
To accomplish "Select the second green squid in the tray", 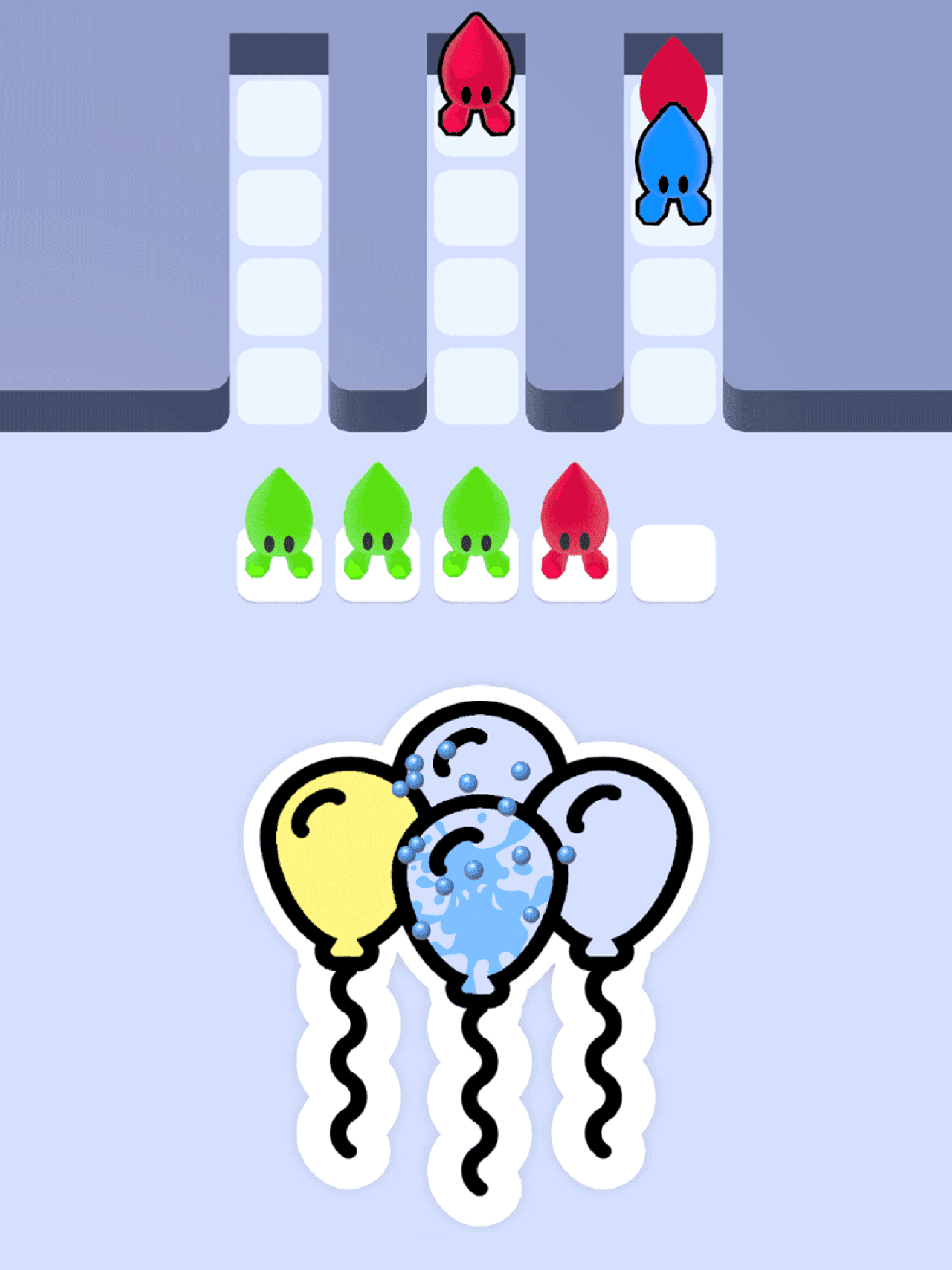I will point(377,523).
